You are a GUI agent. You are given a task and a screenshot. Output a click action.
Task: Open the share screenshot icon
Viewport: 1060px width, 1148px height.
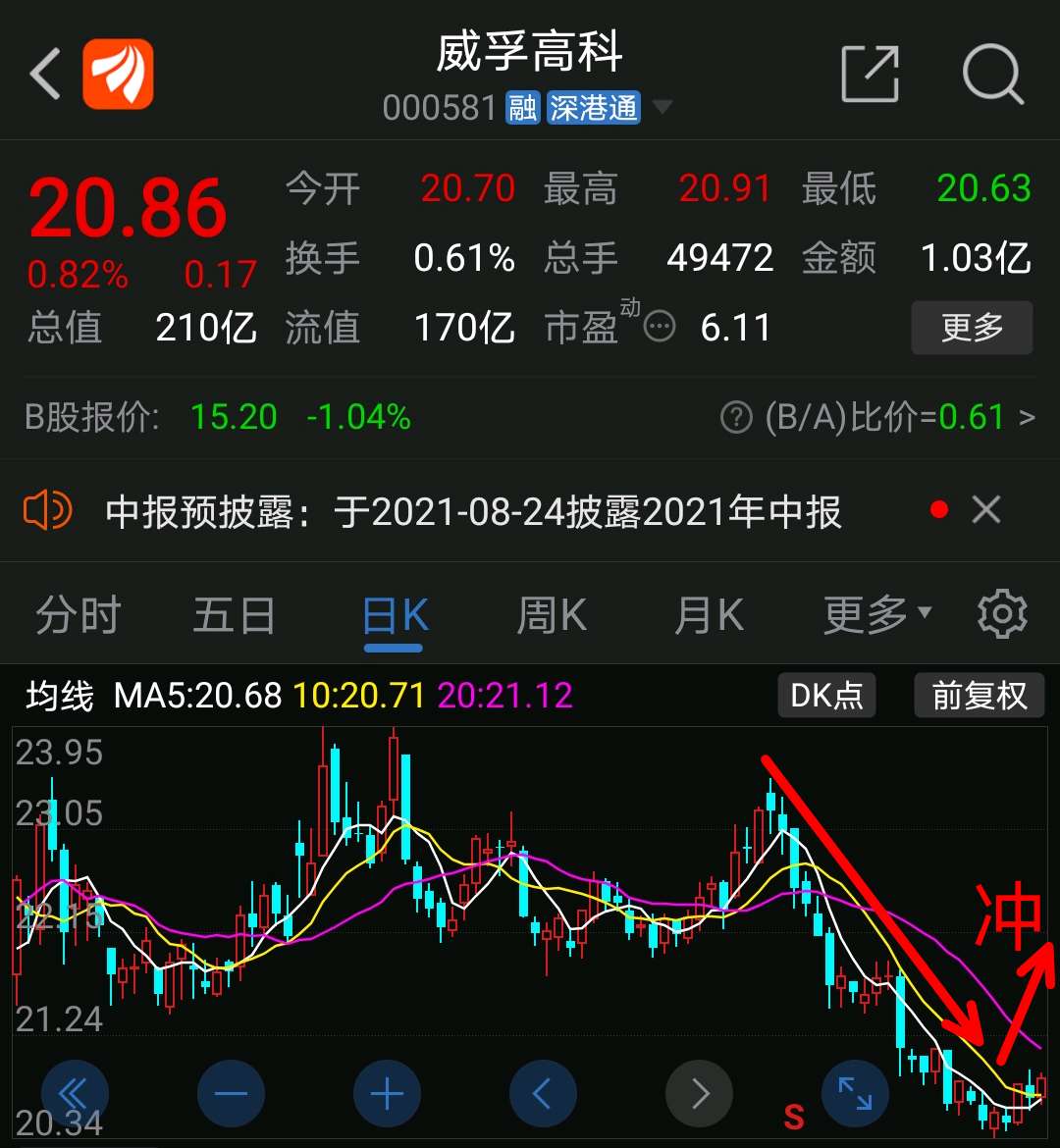[870, 74]
